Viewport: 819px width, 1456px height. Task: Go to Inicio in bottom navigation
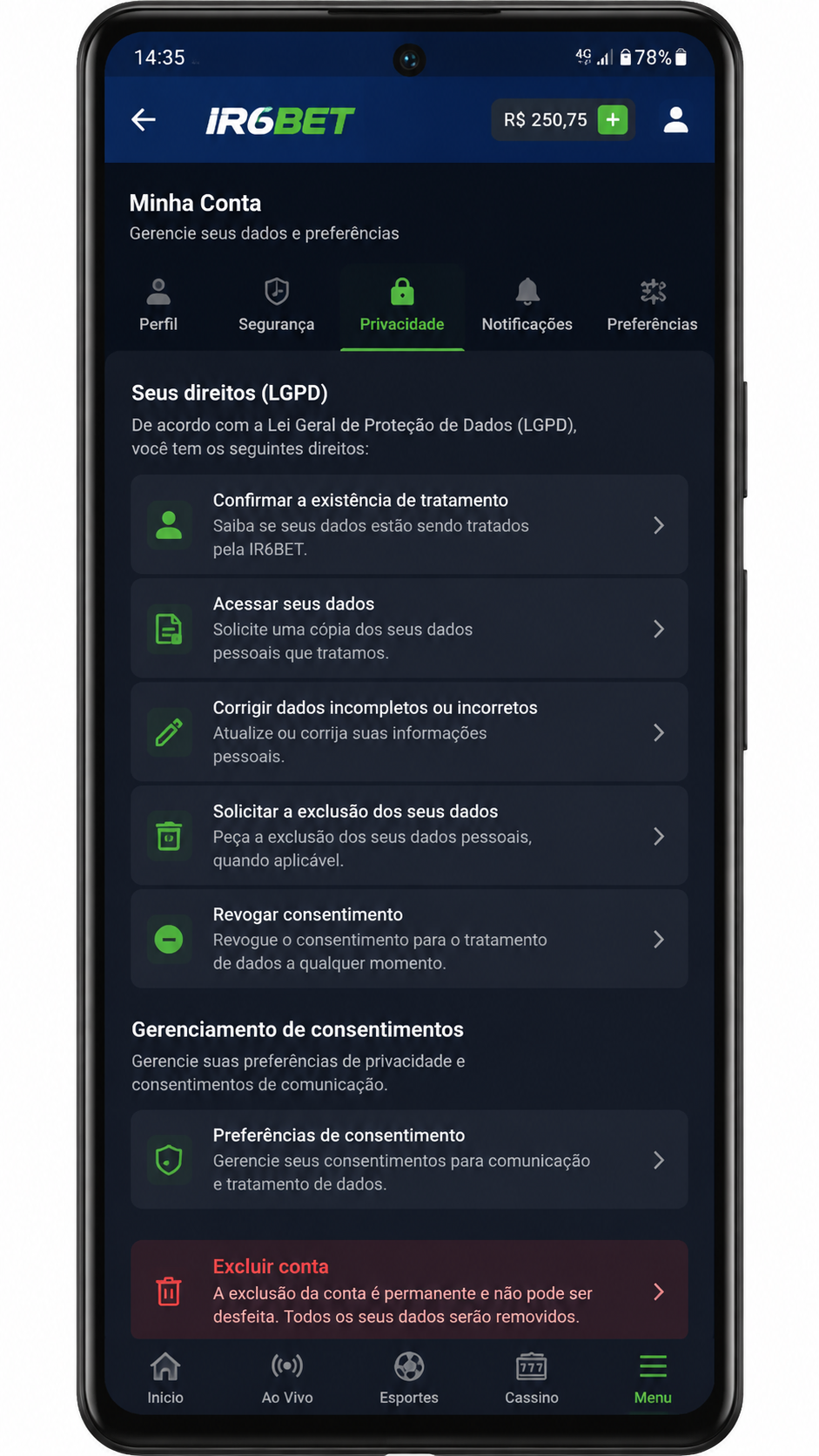pyautogui.click(x=165, y=1378)
